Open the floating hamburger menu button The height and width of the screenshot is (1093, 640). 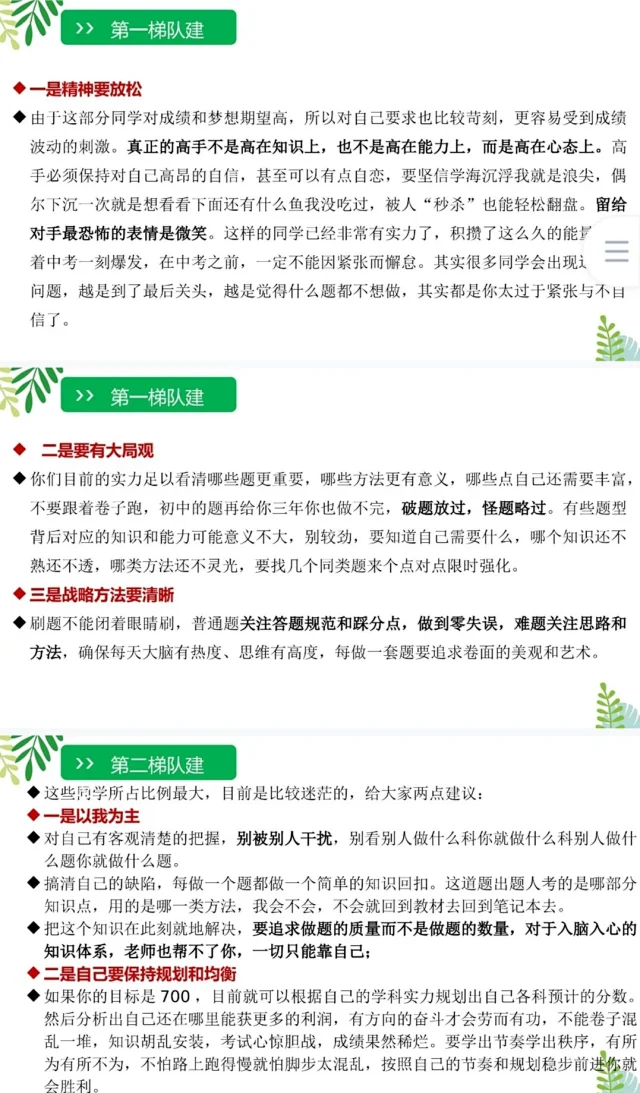pos(617,250)
